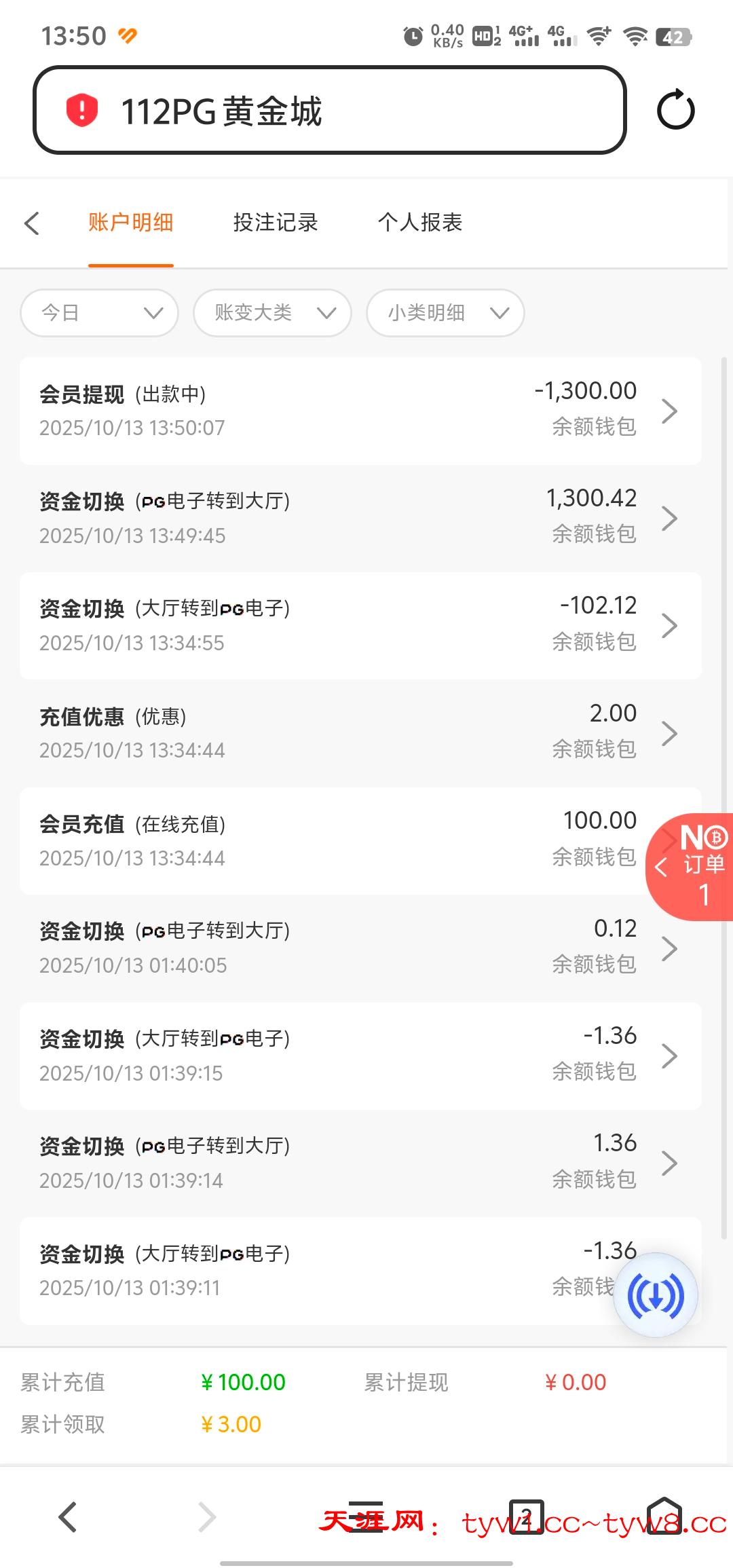
Task: Switch to the 投注记录 tab
Action: tap(276, 223)
